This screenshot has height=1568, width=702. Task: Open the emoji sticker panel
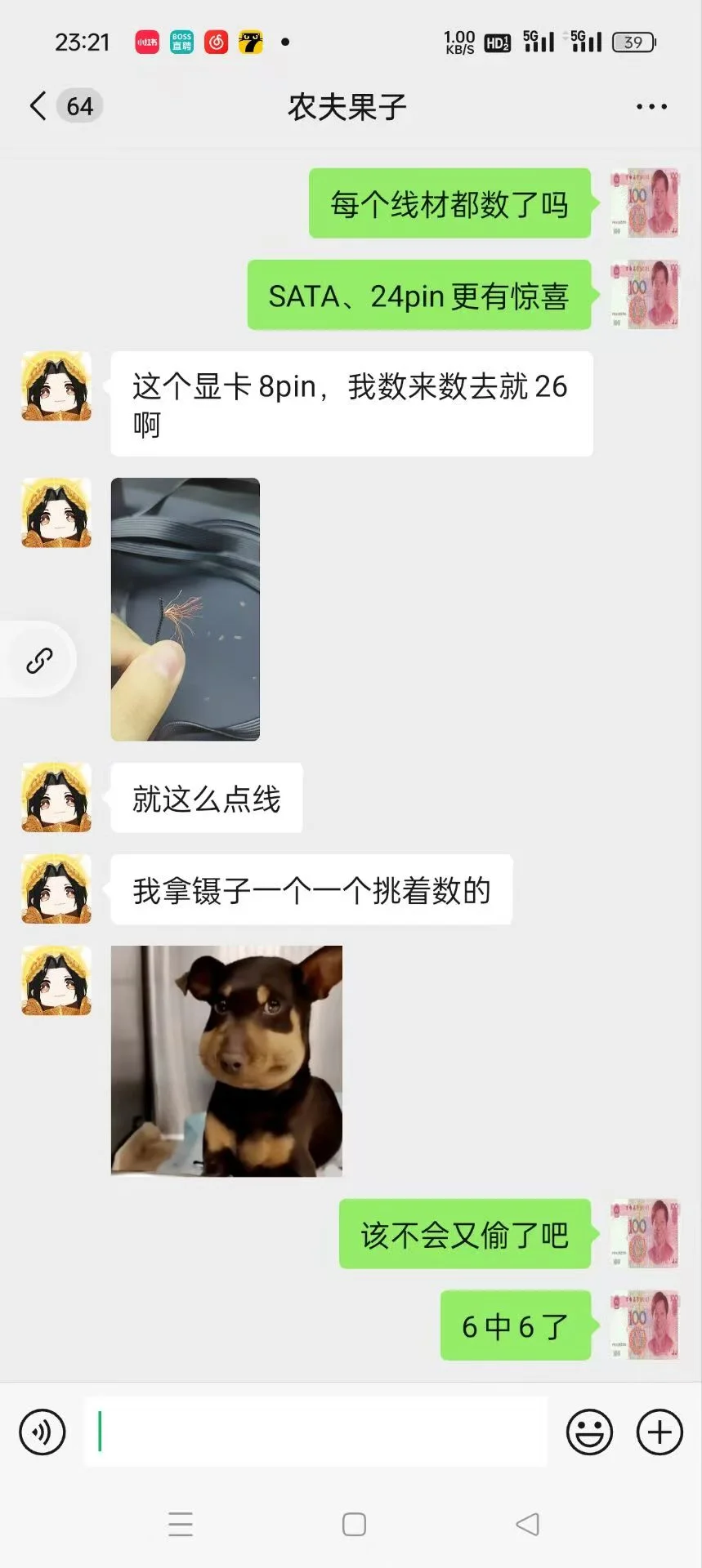tap(589, 1432)
